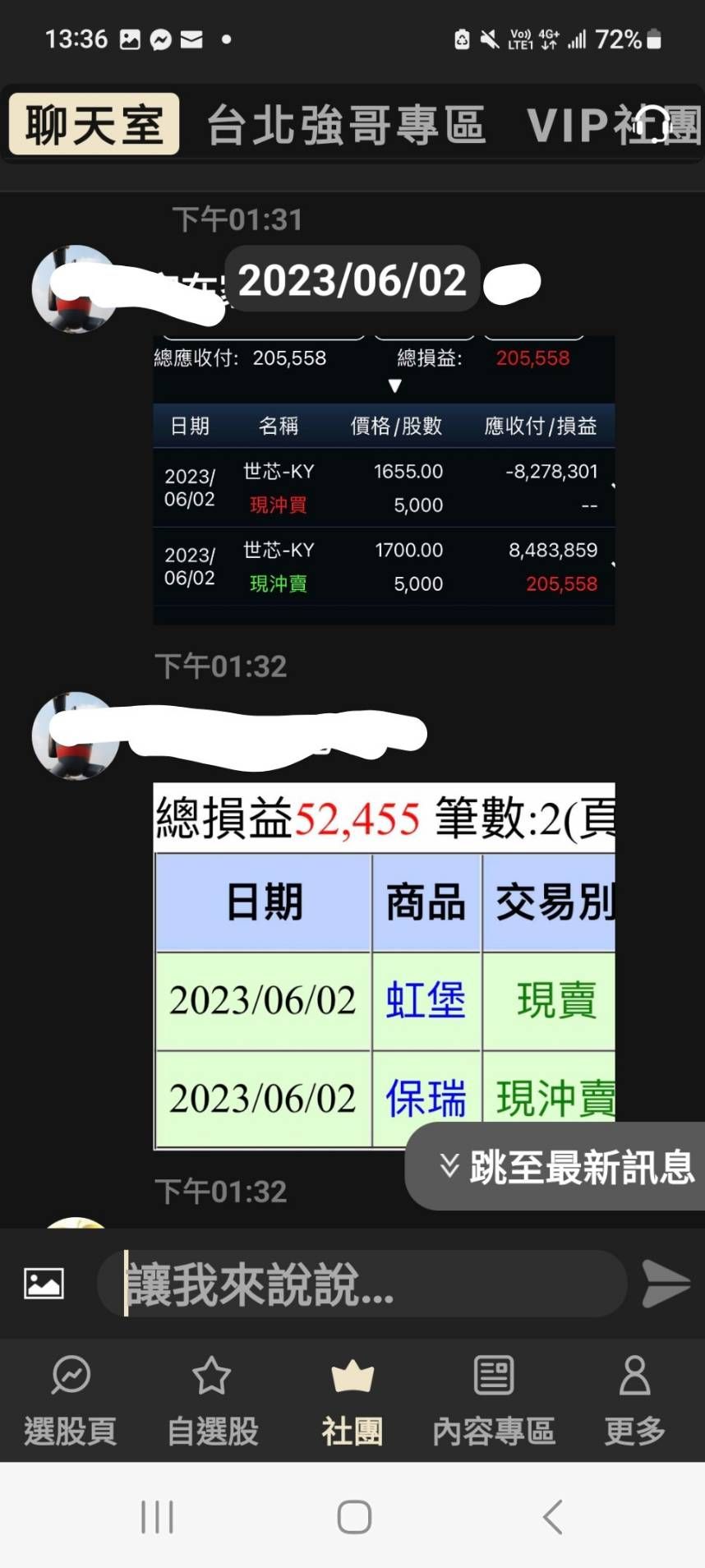Select the 社團 crown community icon
Image resolution: width=705 pixels, height=1568 pixels.
tap(352, 1397)
